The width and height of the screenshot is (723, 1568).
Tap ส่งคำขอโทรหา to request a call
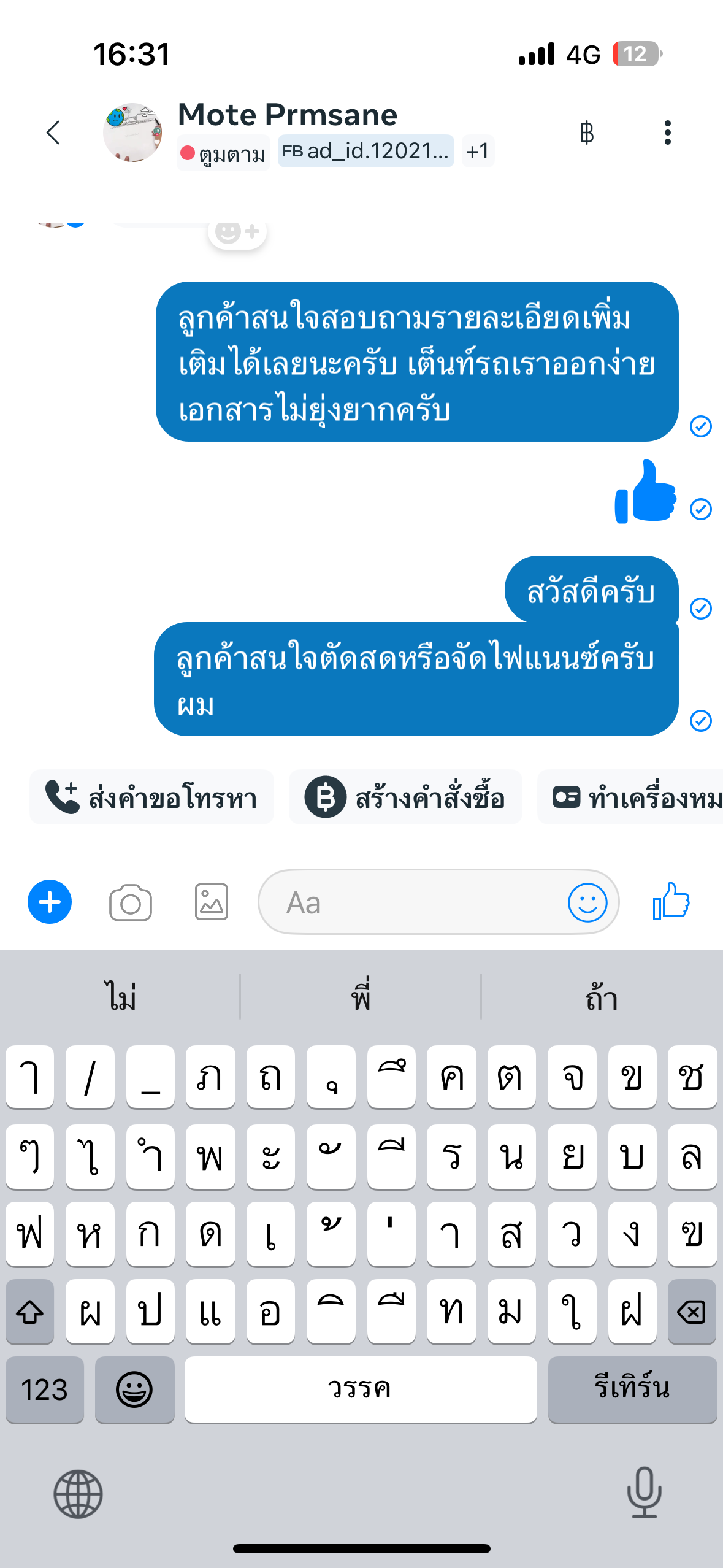pyautogui.click(x=151, y=797)
